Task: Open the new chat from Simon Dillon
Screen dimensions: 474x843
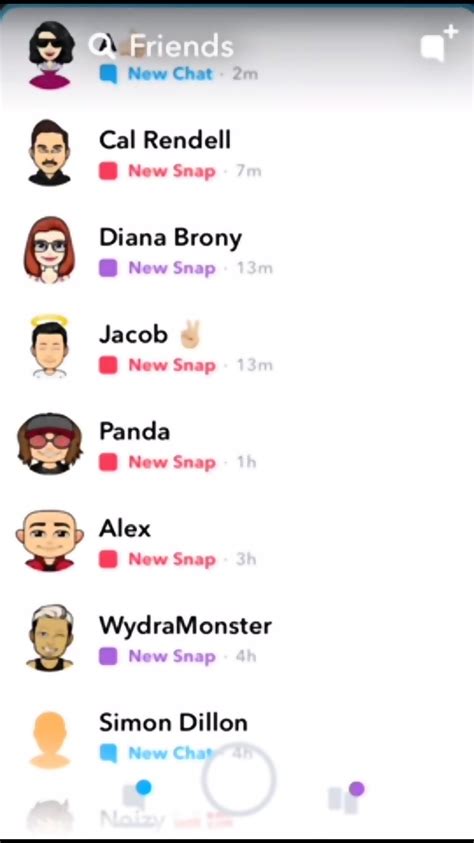Action: (237, 736)
